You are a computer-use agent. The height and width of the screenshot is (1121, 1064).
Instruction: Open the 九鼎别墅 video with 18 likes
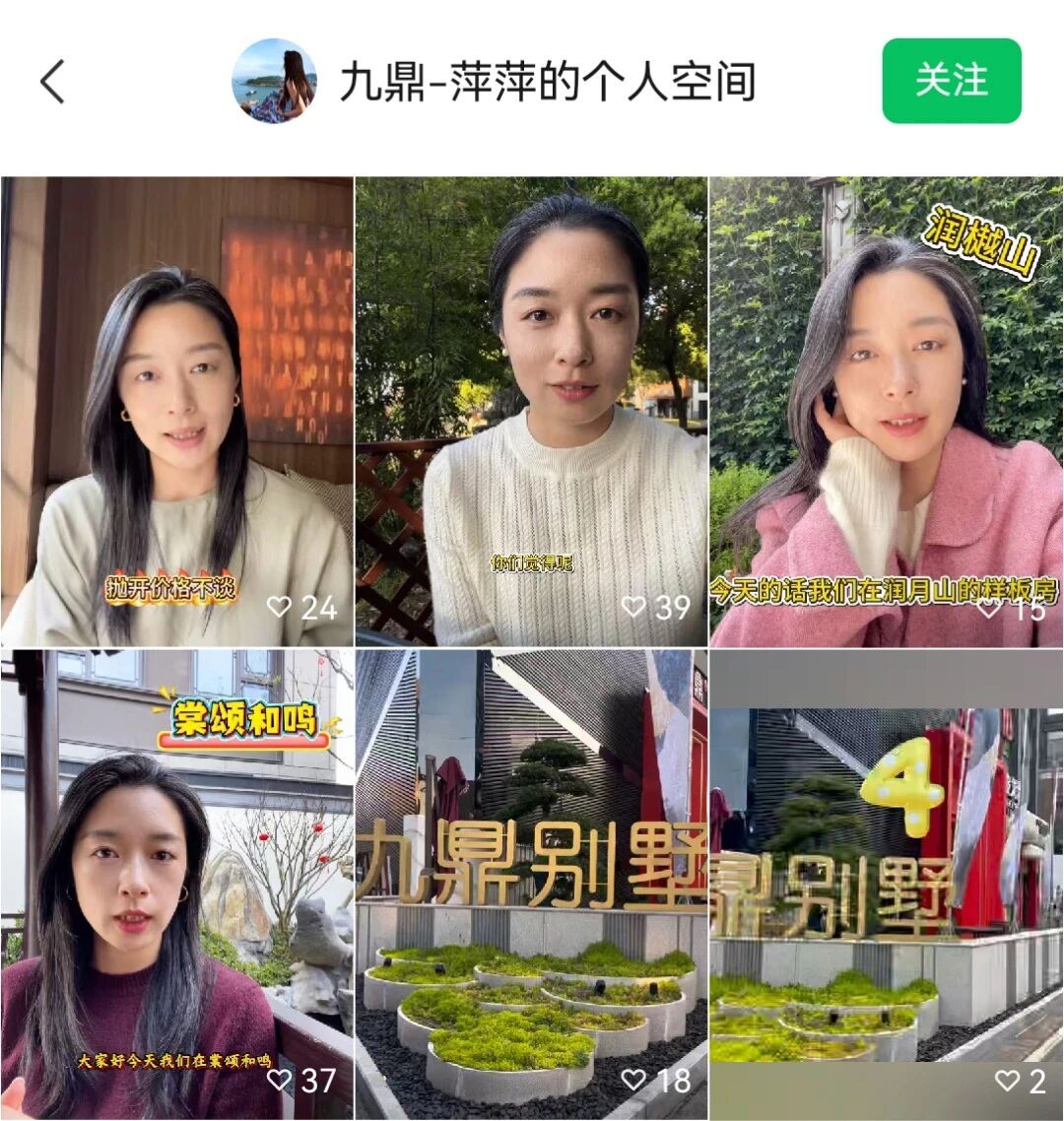point(531,884)
